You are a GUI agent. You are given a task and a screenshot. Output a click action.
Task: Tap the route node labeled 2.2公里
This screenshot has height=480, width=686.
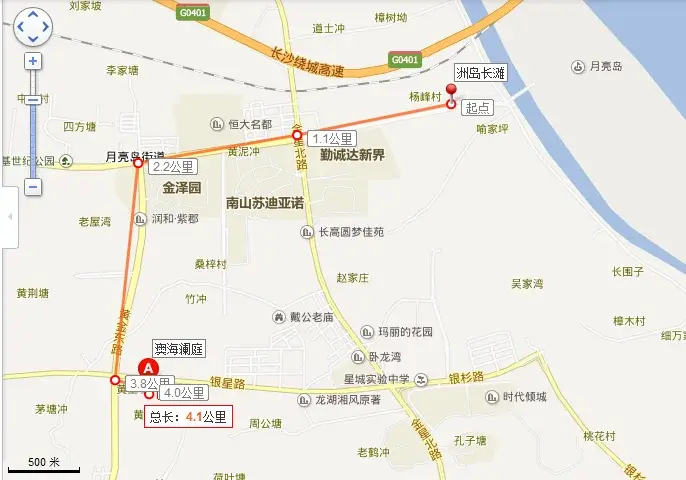(x=138, y=163)
